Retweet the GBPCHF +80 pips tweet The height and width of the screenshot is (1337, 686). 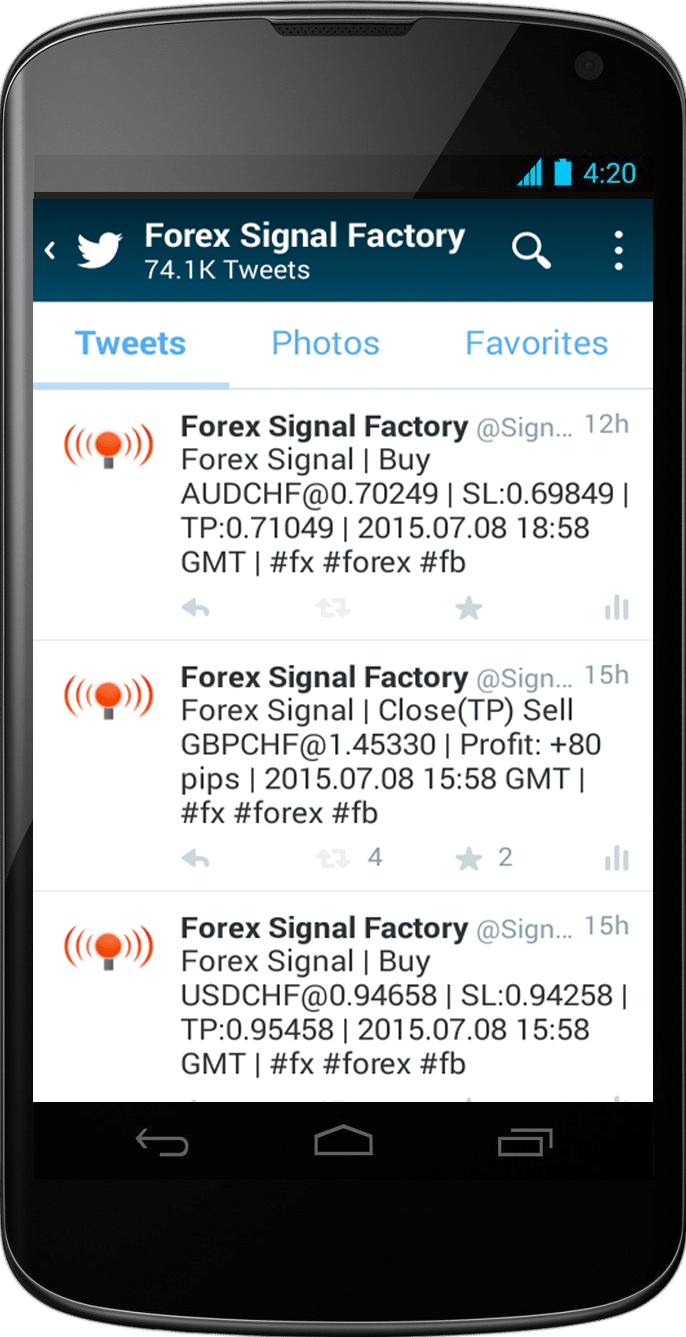(333, 858)
